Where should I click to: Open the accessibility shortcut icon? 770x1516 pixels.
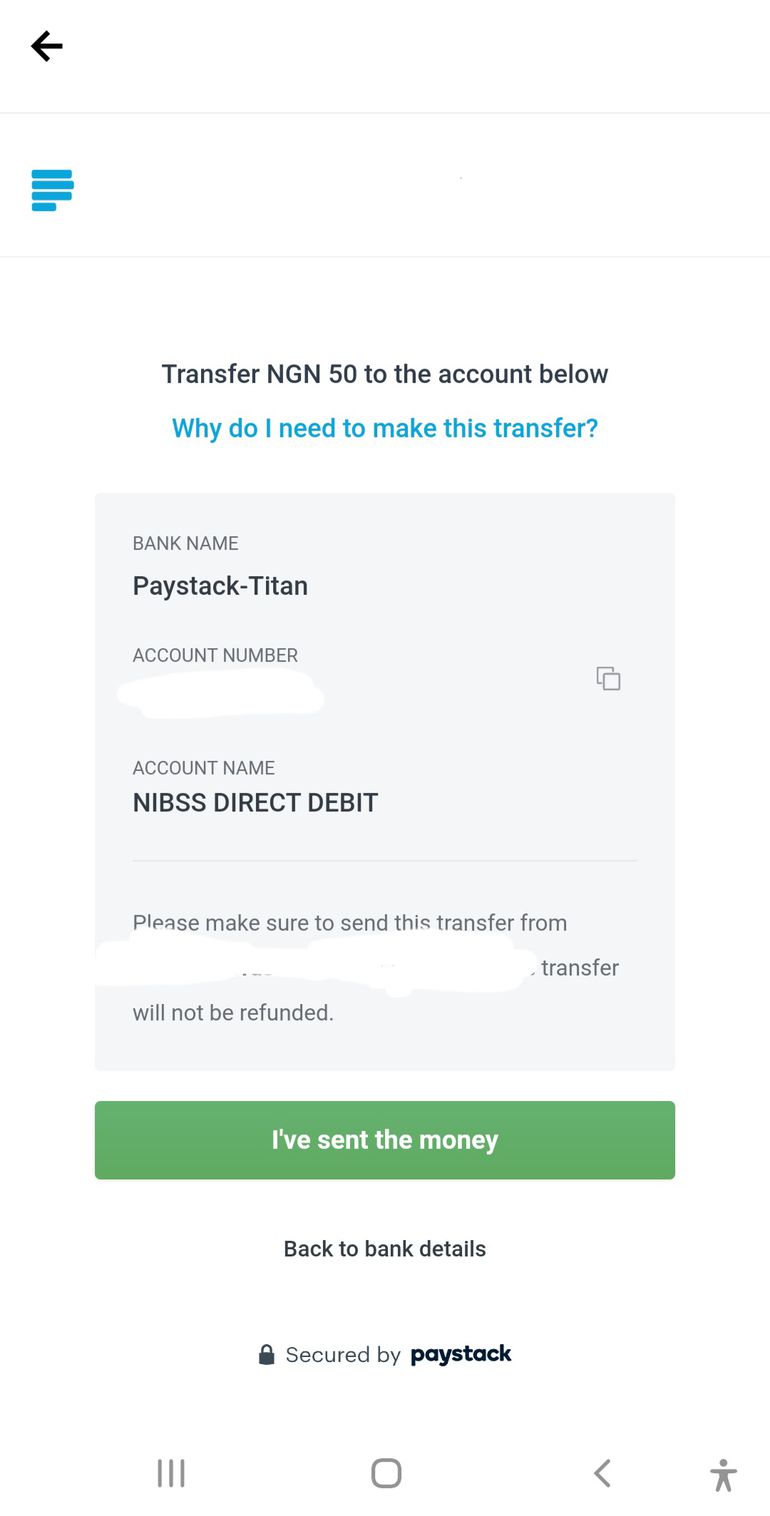click(x=722, y=1472)
